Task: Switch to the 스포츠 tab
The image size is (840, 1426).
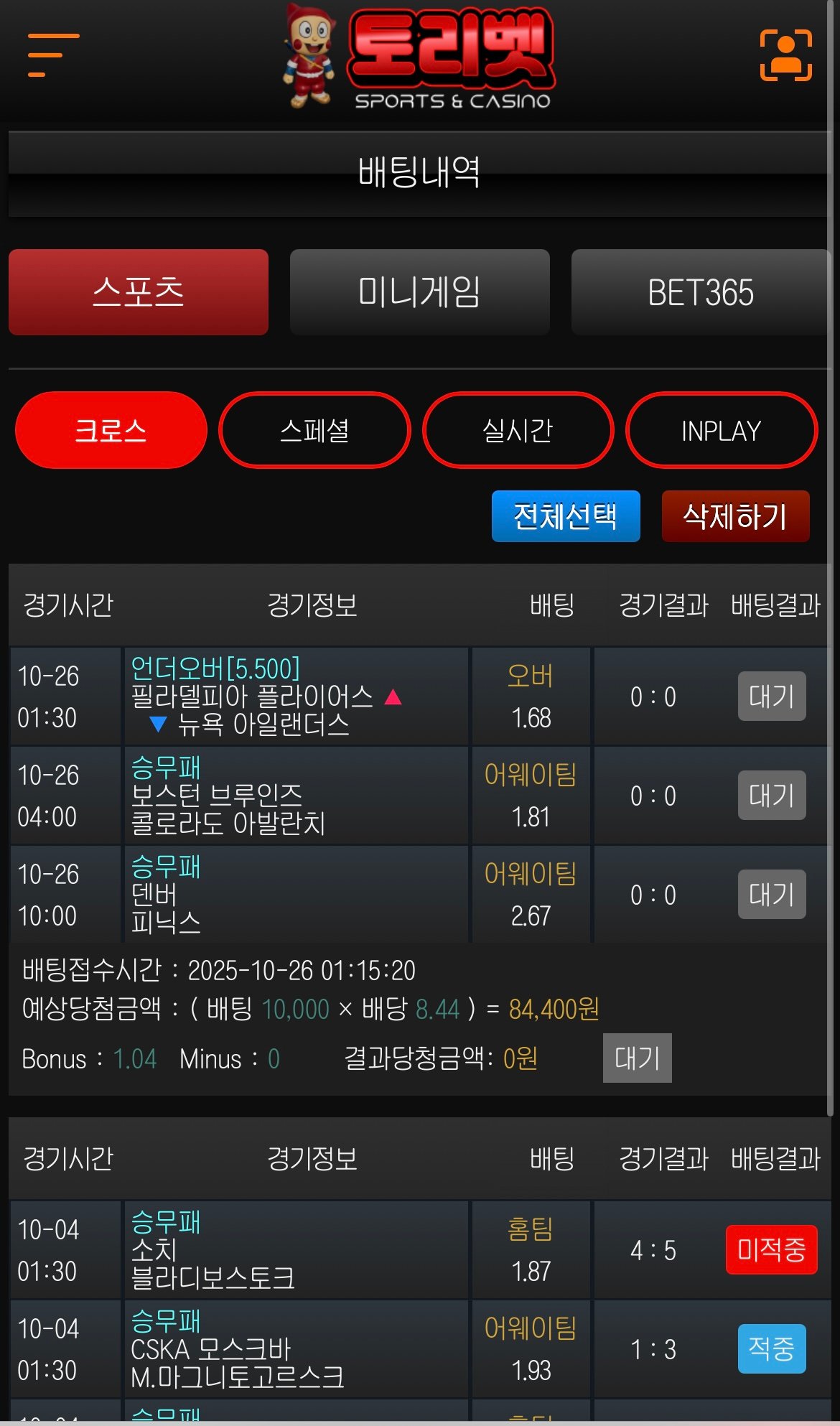Action: [x=139, y=292]
